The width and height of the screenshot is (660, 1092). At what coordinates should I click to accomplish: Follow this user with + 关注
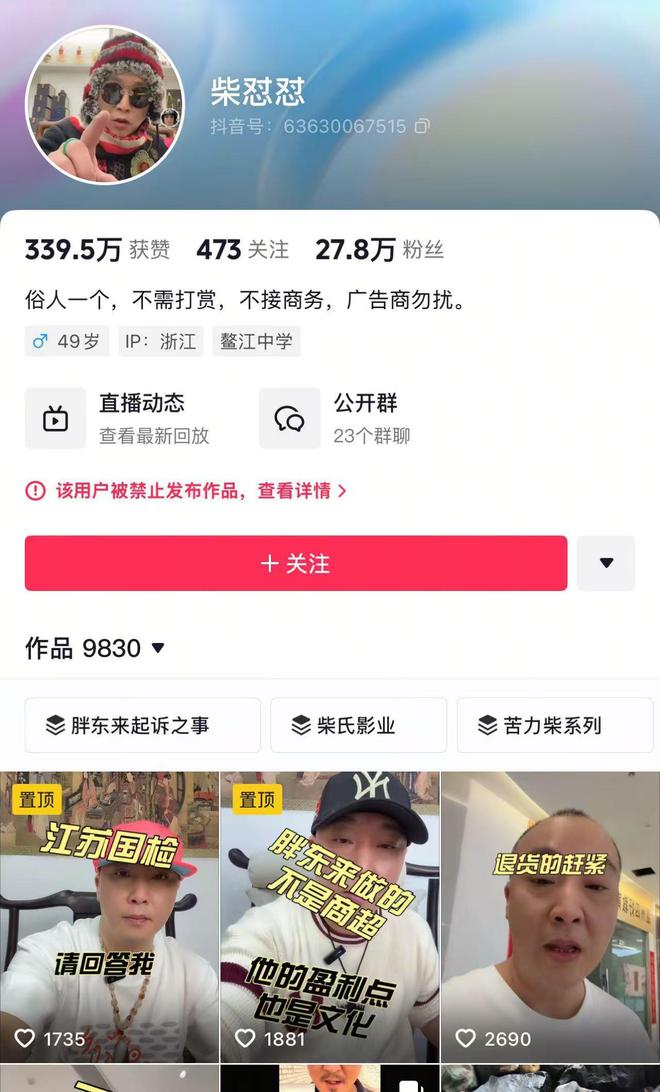click(296, 564)
